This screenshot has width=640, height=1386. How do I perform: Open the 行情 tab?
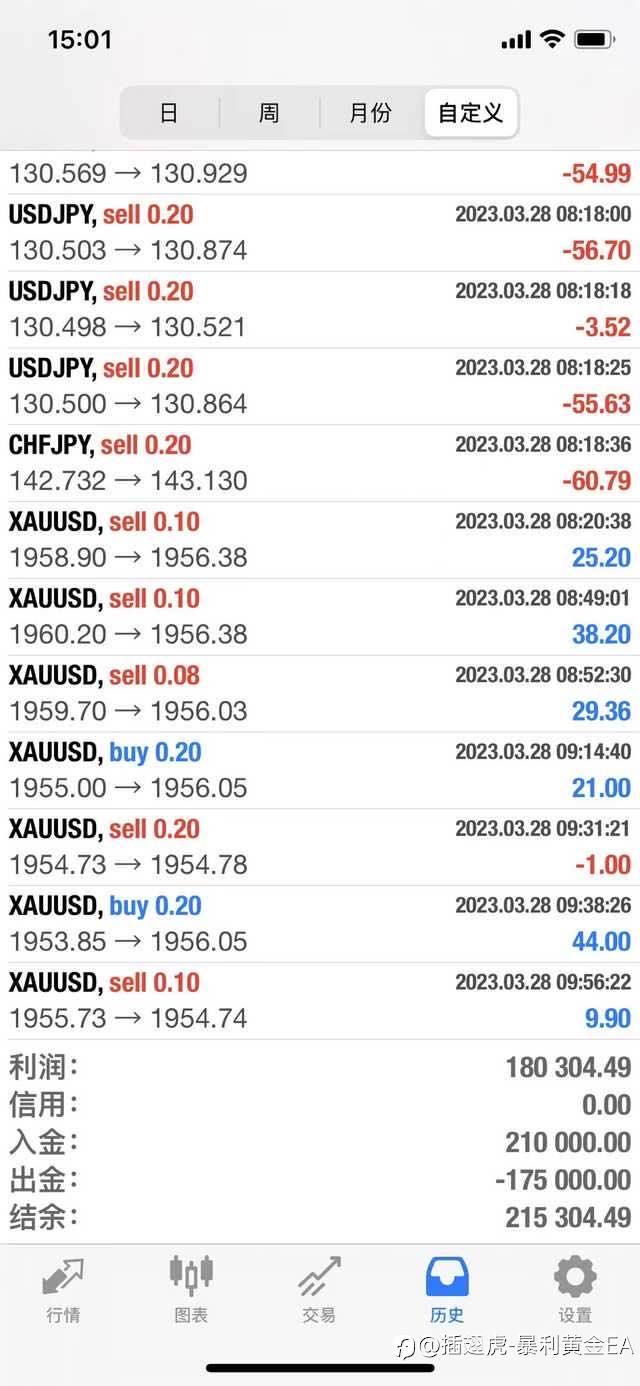(x=63, y=1289)
